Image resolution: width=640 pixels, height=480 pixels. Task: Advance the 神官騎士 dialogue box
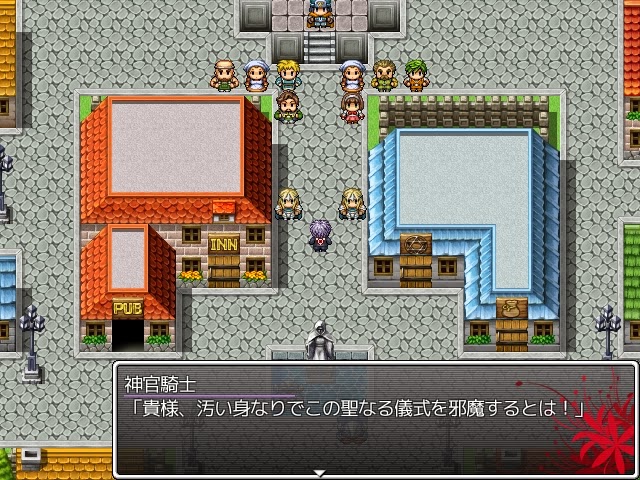(x=320, y=471)
